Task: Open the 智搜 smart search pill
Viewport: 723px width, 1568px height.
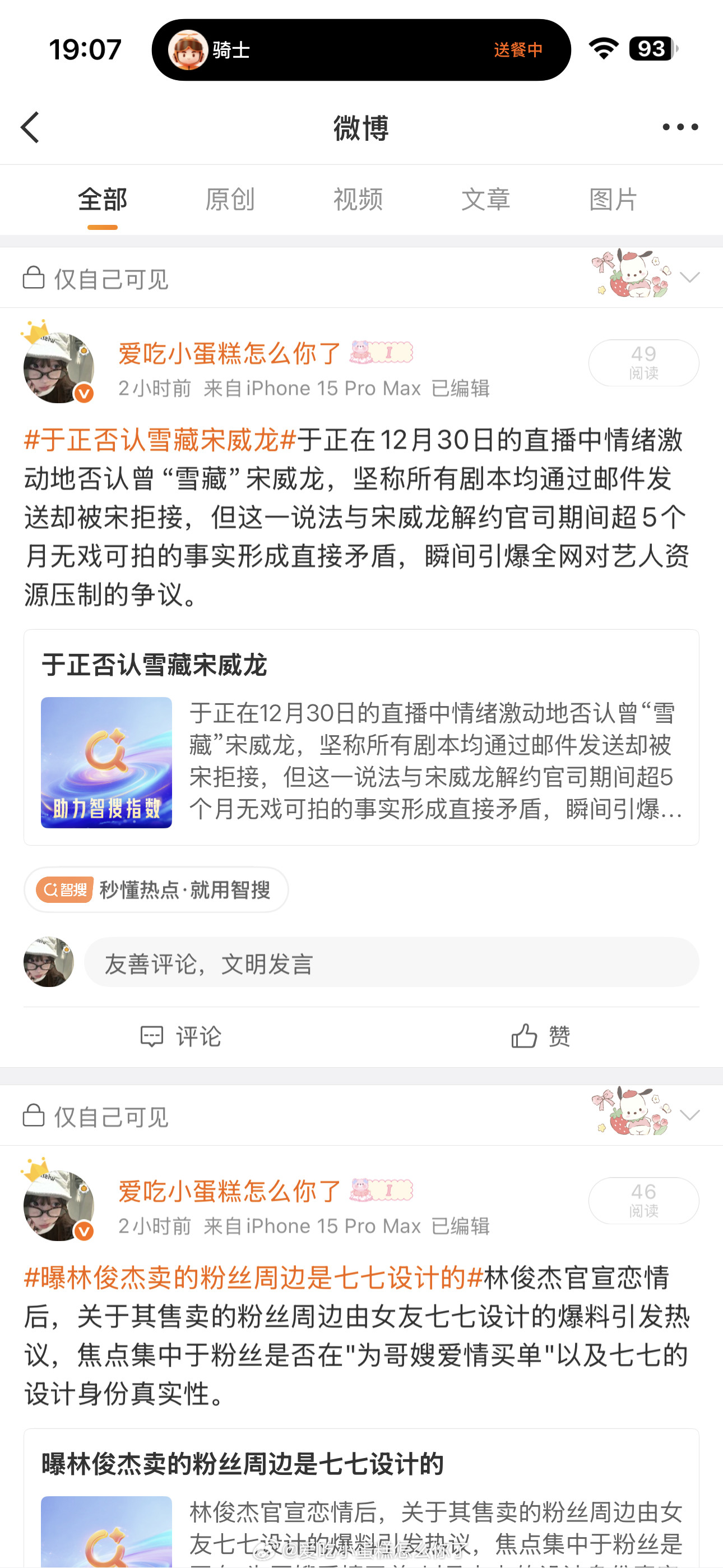Action: 156,889
